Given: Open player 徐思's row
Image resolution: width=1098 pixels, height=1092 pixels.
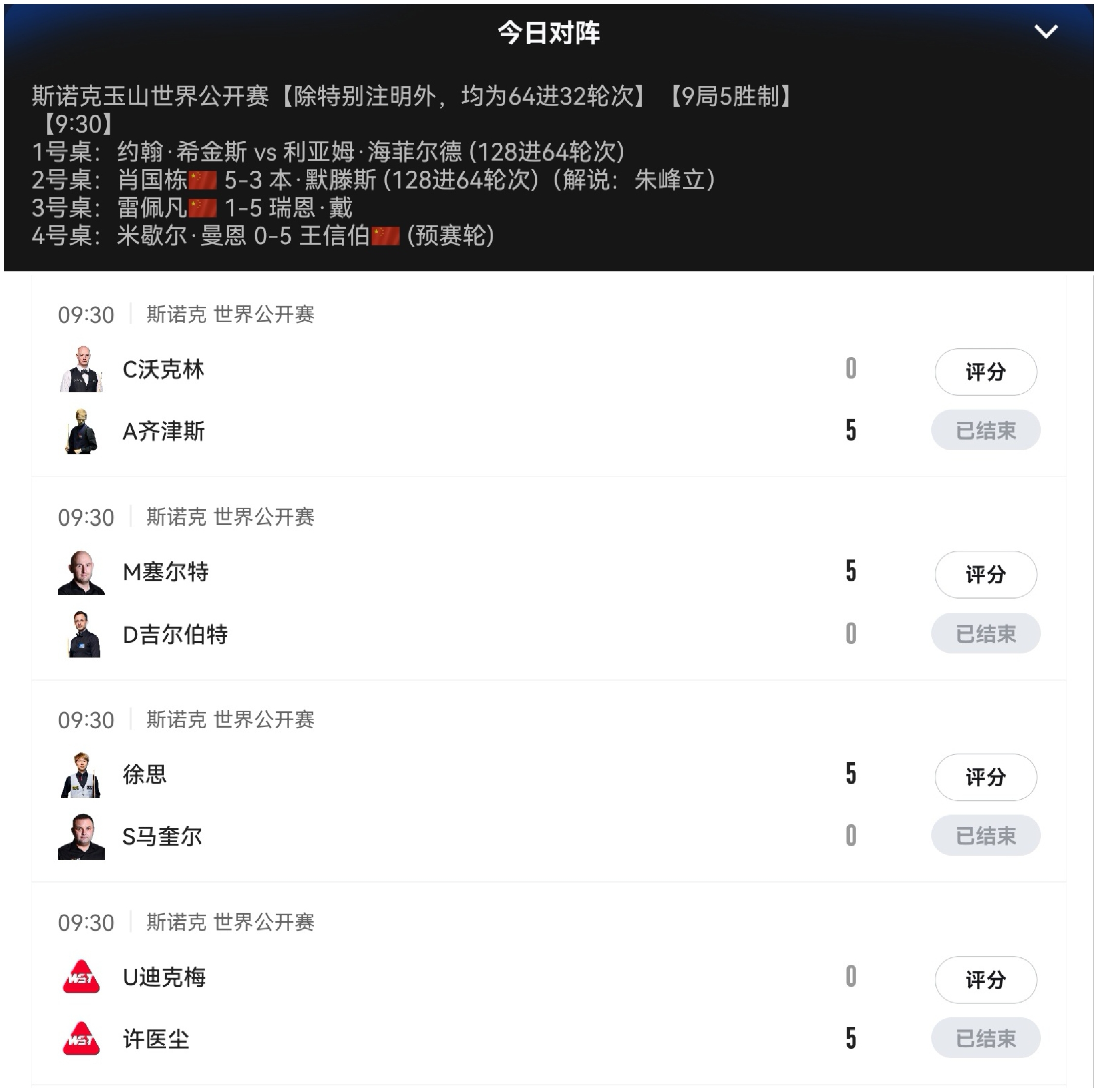Looking at the screenshot, I should pos(145,774).
